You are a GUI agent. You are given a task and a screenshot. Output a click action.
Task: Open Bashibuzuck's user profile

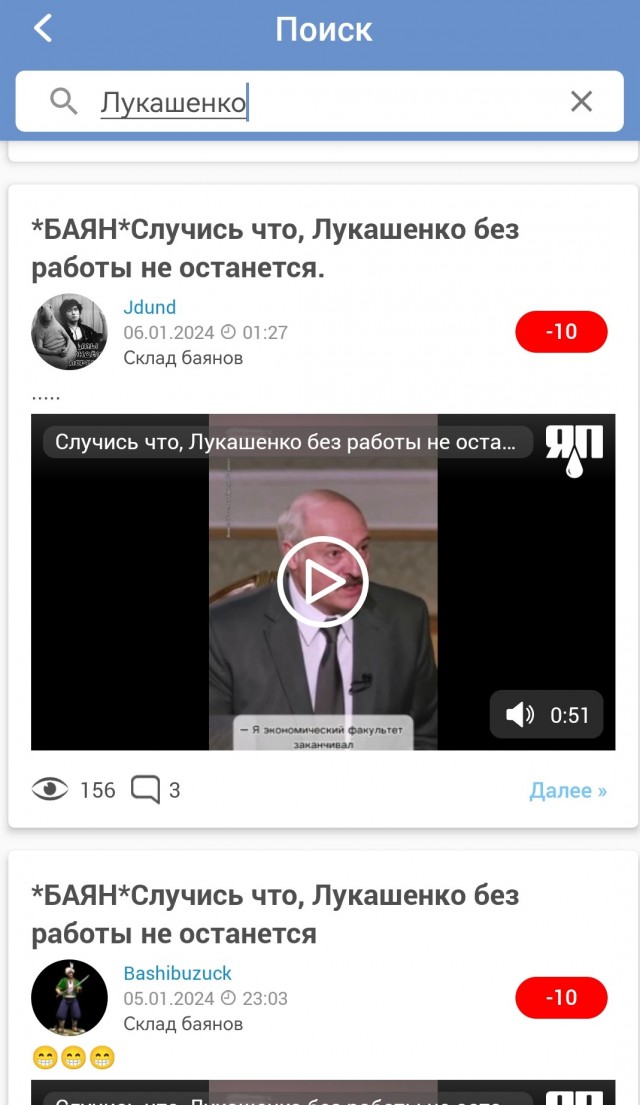(x=177, y=973)
